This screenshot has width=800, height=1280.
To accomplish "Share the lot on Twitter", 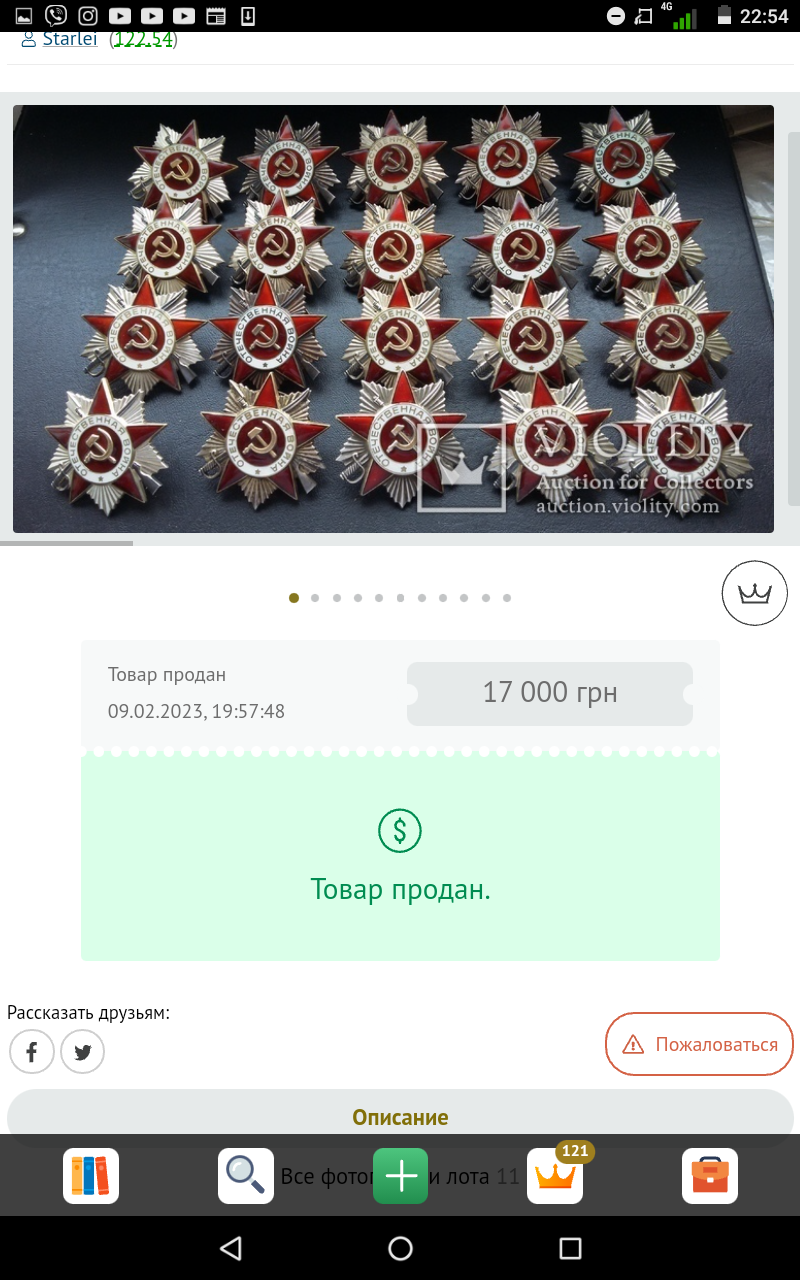I will click(x=82, y=1051).
